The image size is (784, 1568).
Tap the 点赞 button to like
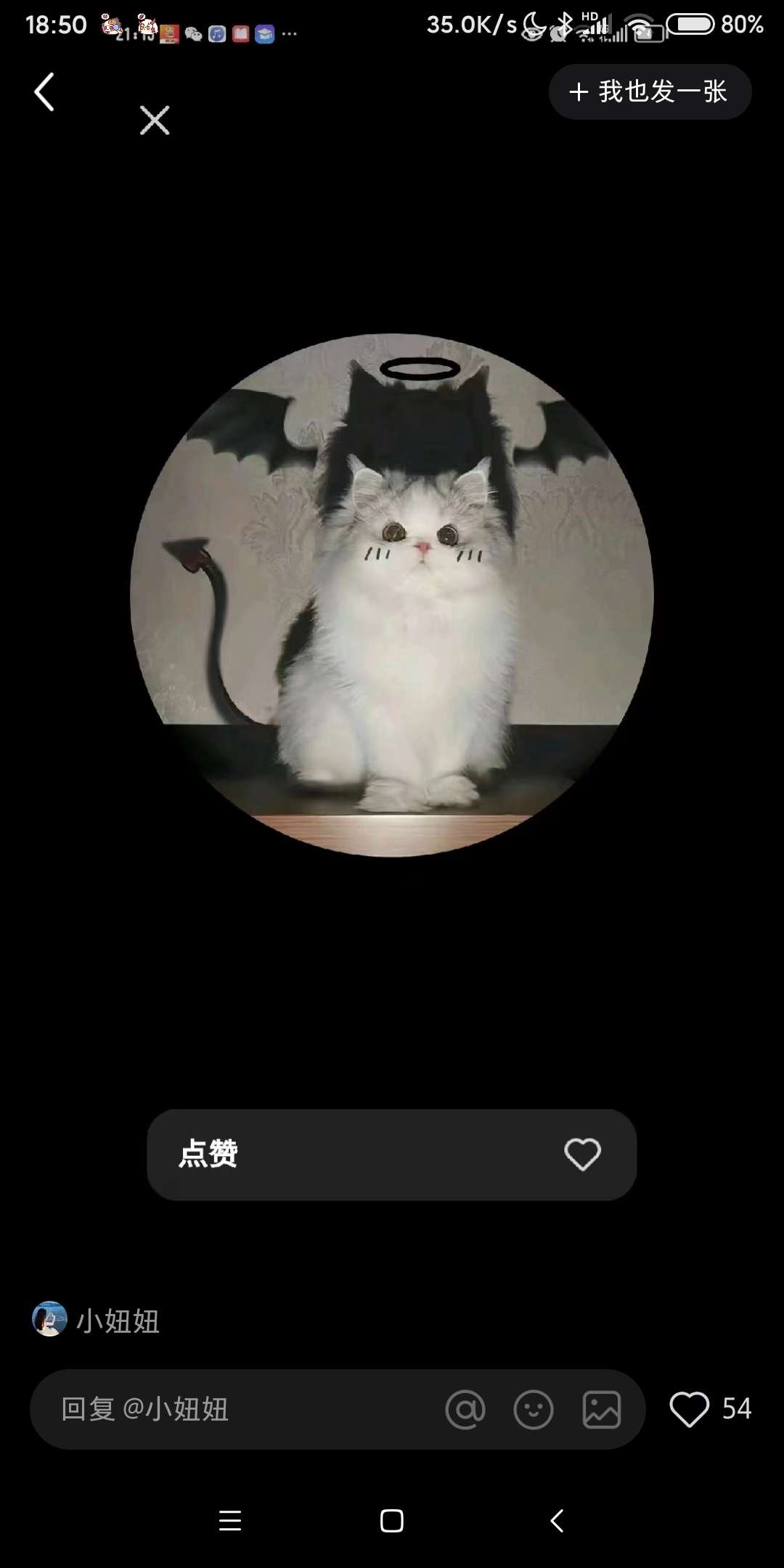pyautogui.click(x=391, y=1154)
